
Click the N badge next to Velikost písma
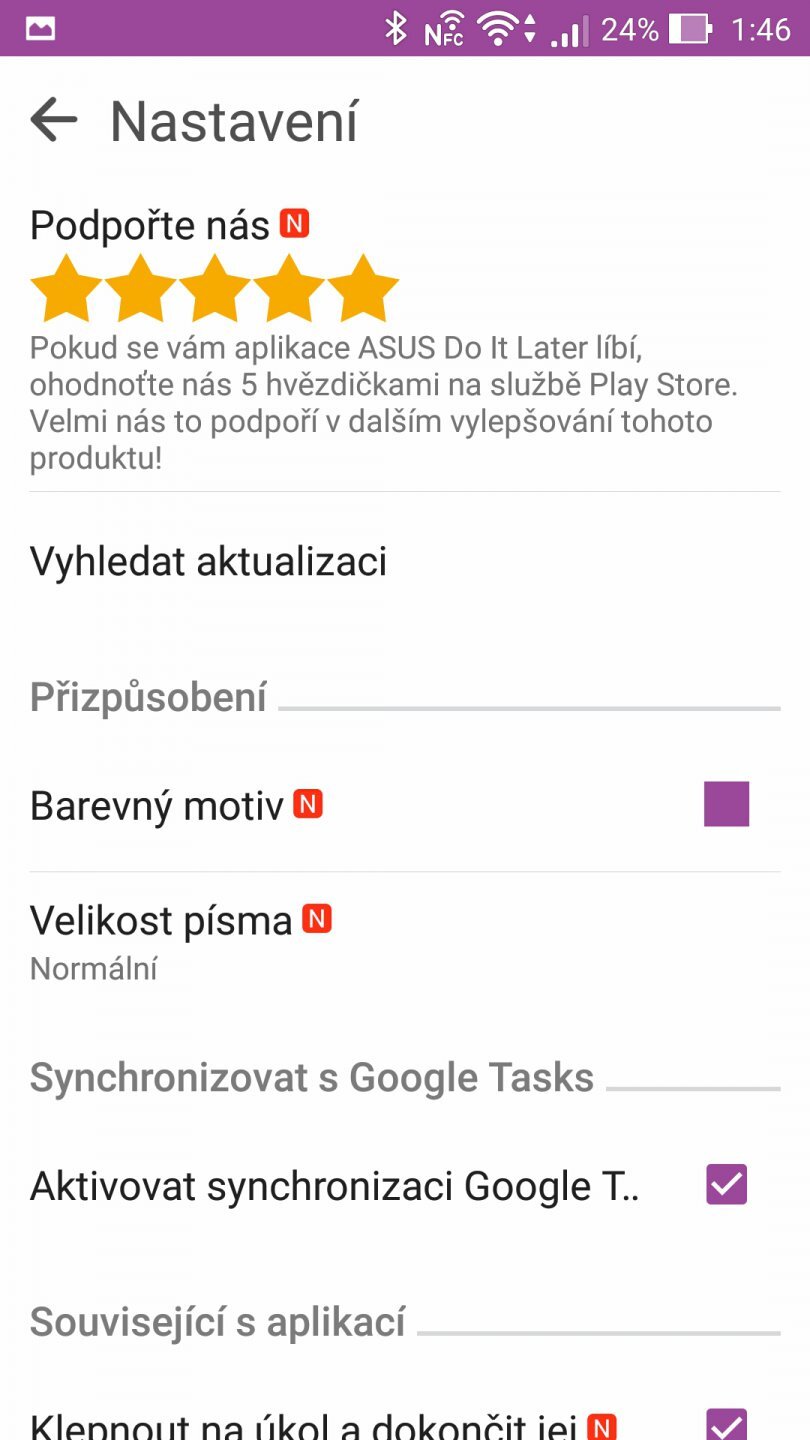click(x=316, y=917)
